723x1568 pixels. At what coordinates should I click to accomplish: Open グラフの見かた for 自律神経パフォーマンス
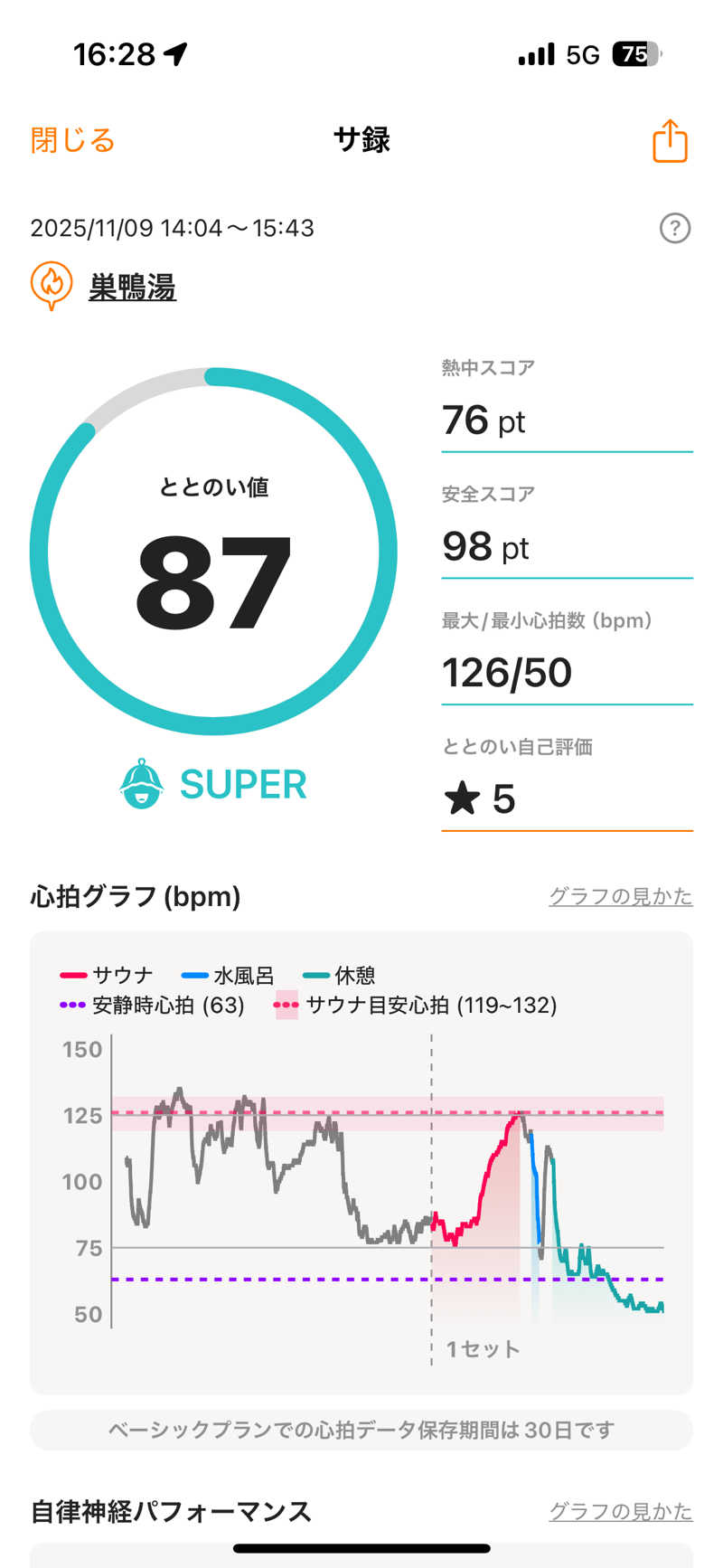click(x=620, y=1511)
